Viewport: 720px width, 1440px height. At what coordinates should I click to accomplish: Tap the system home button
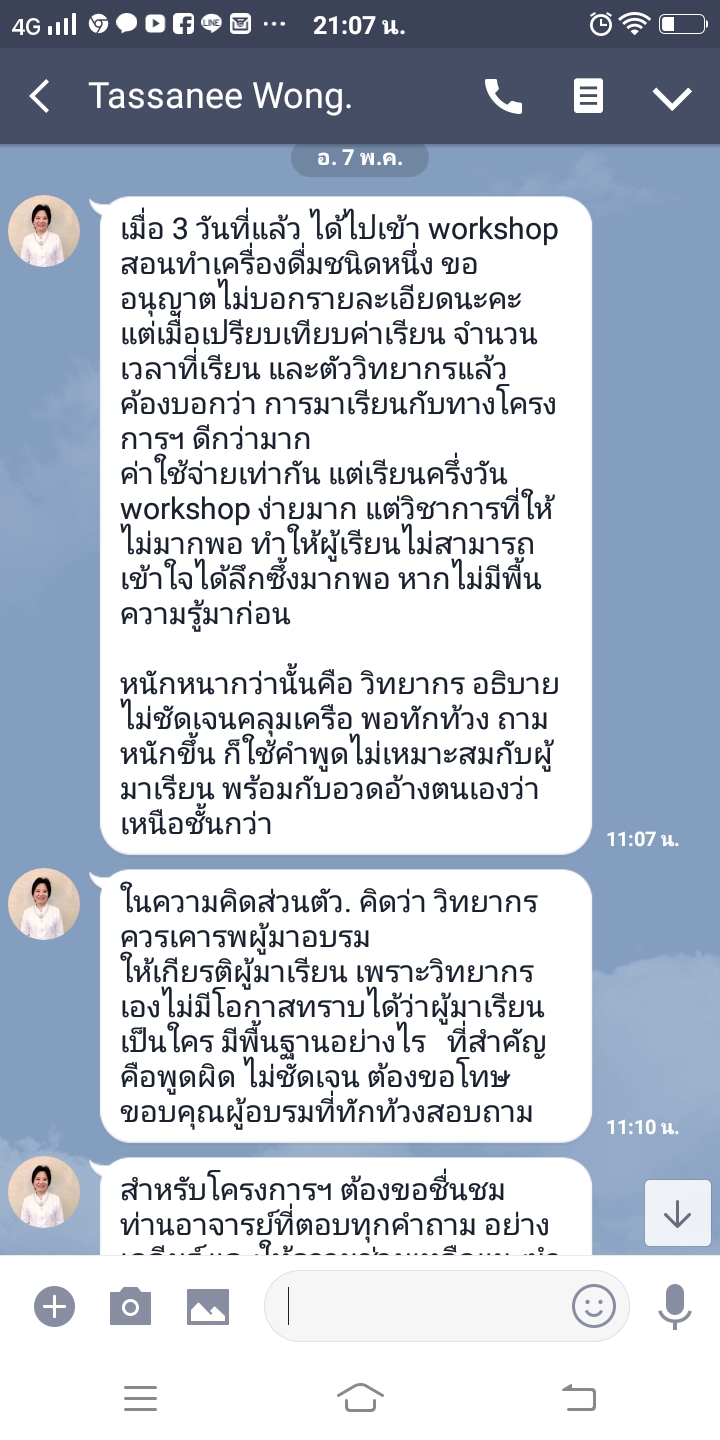click(x=360, y=1397)
